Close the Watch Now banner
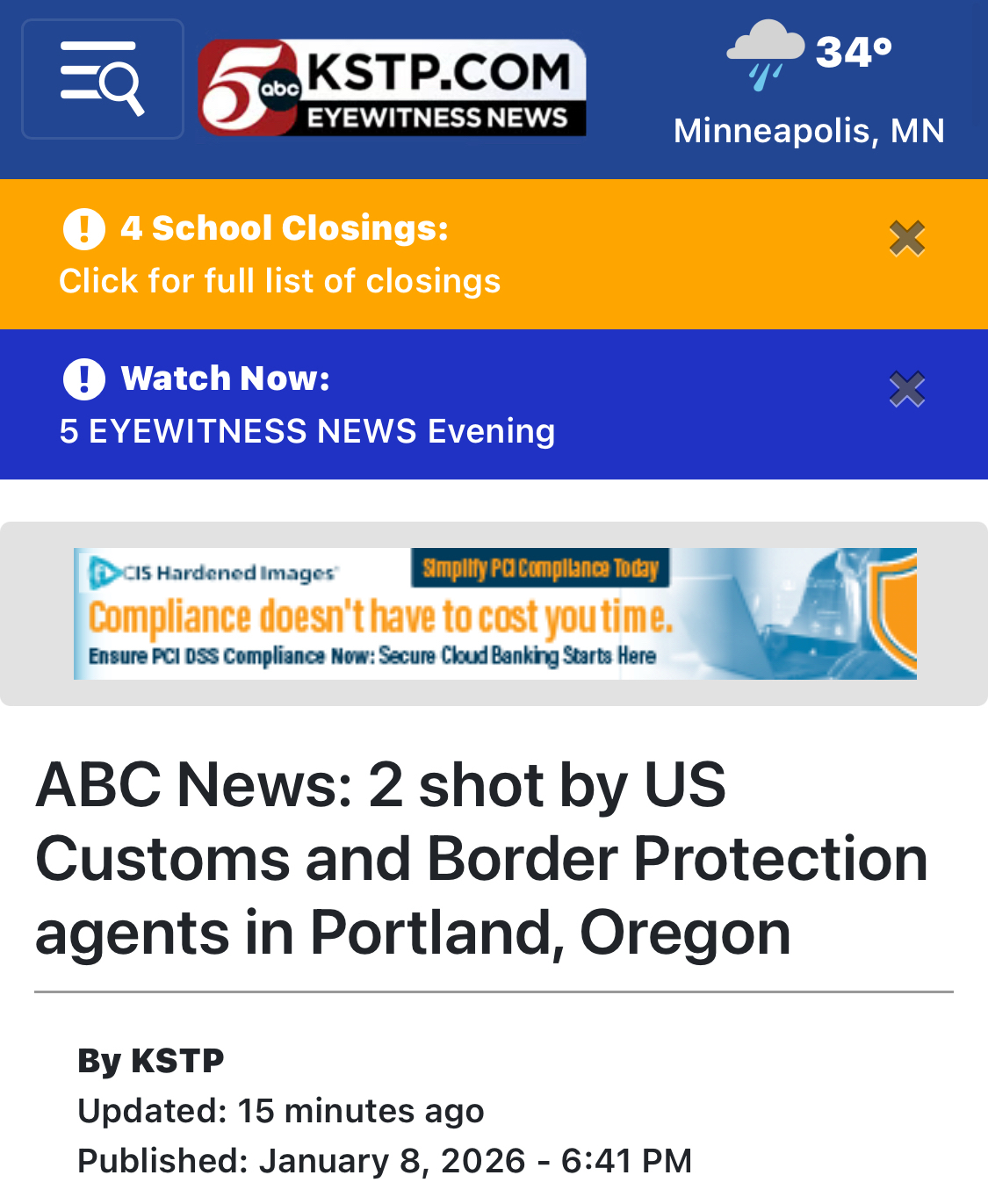 pyautogui.click(x=906, y=389)
